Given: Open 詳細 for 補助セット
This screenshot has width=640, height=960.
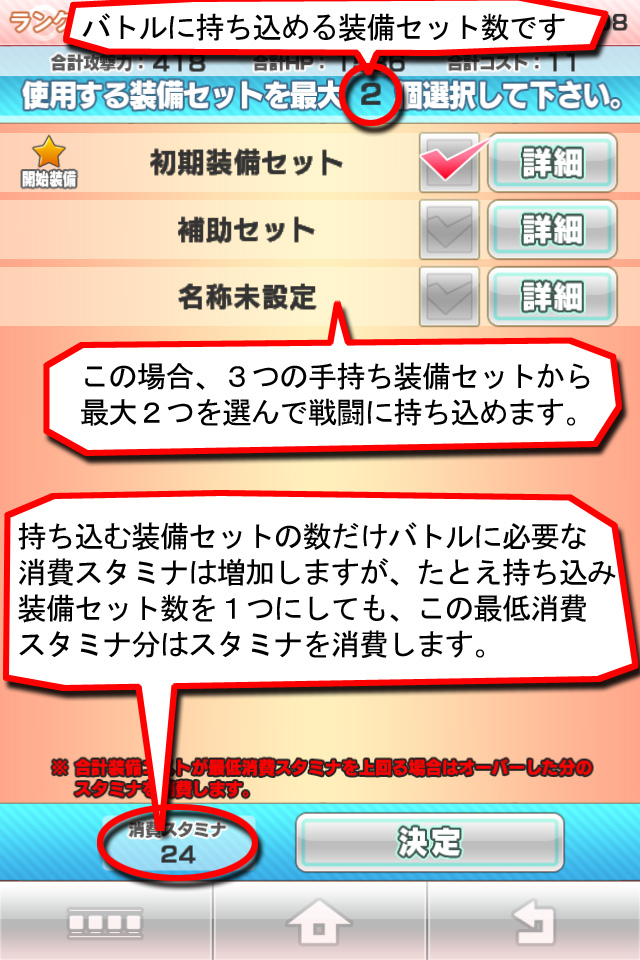Looking at the screenshot, I should (551, 230).
